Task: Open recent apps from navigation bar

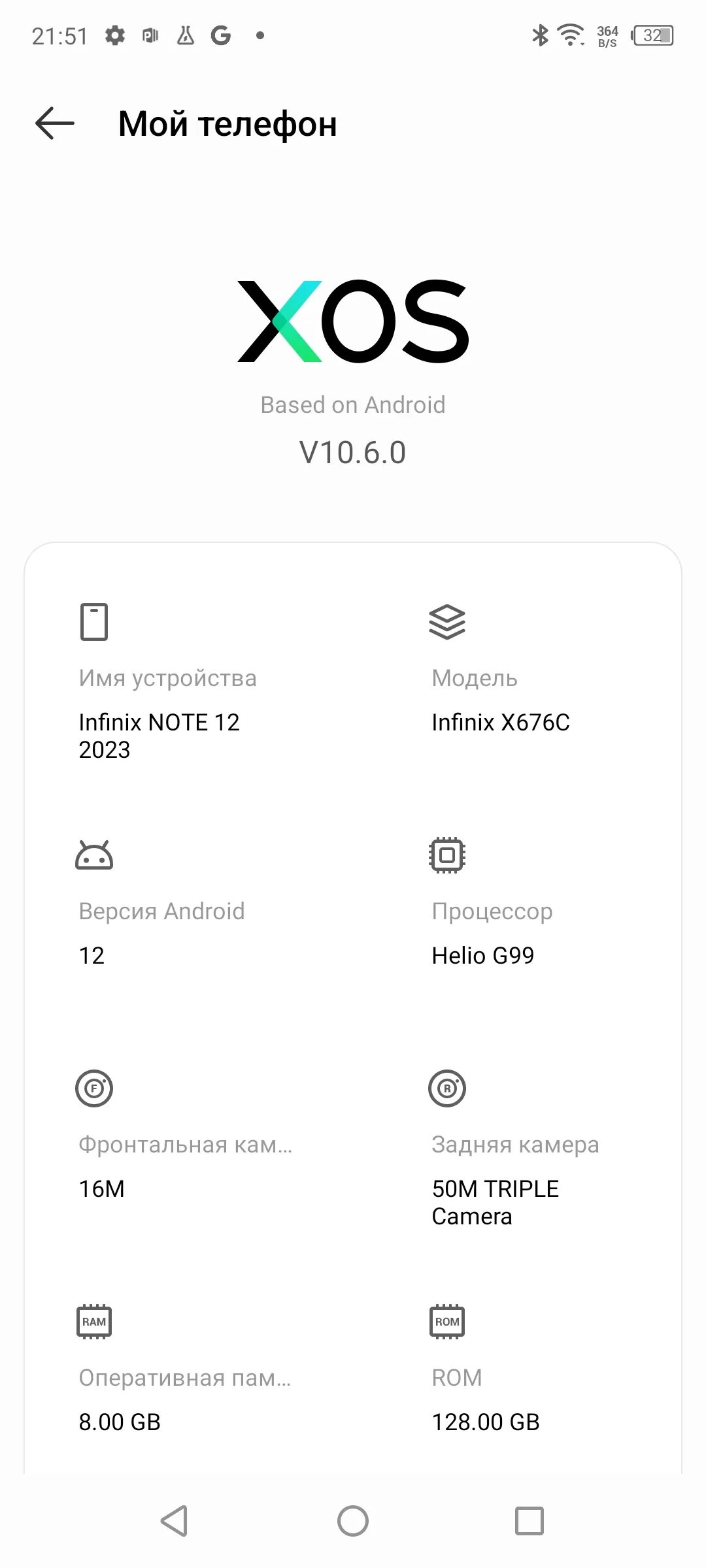Action: click(529, 1521)
